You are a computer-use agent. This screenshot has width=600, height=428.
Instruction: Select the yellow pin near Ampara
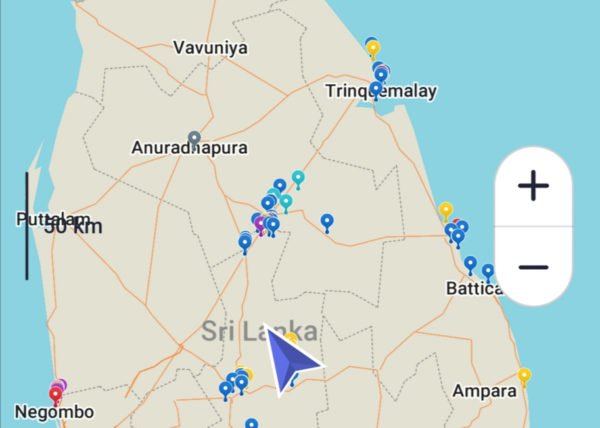click(x=524, y=376)
